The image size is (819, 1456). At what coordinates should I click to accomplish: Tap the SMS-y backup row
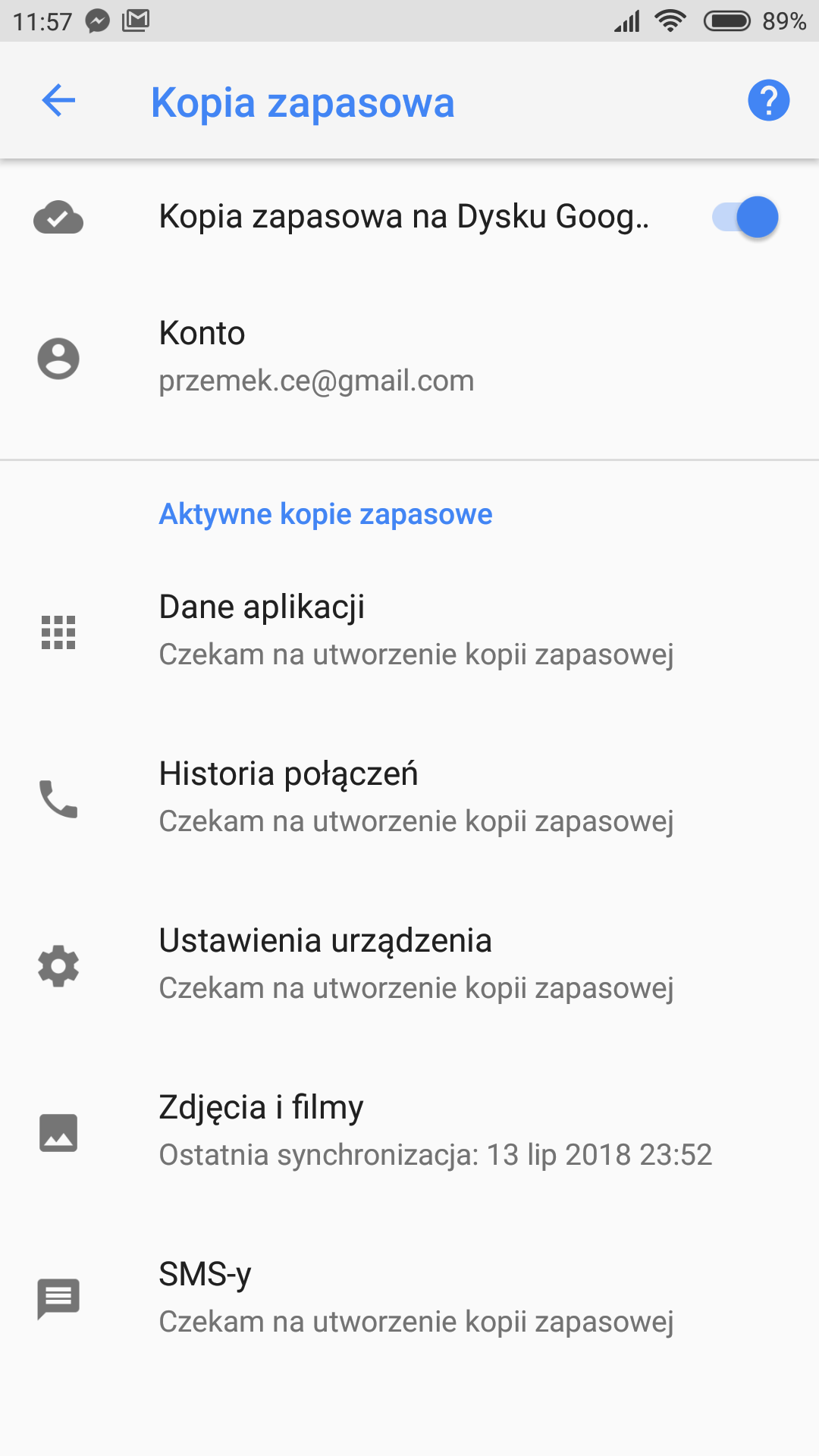(x=409, y=1298)
